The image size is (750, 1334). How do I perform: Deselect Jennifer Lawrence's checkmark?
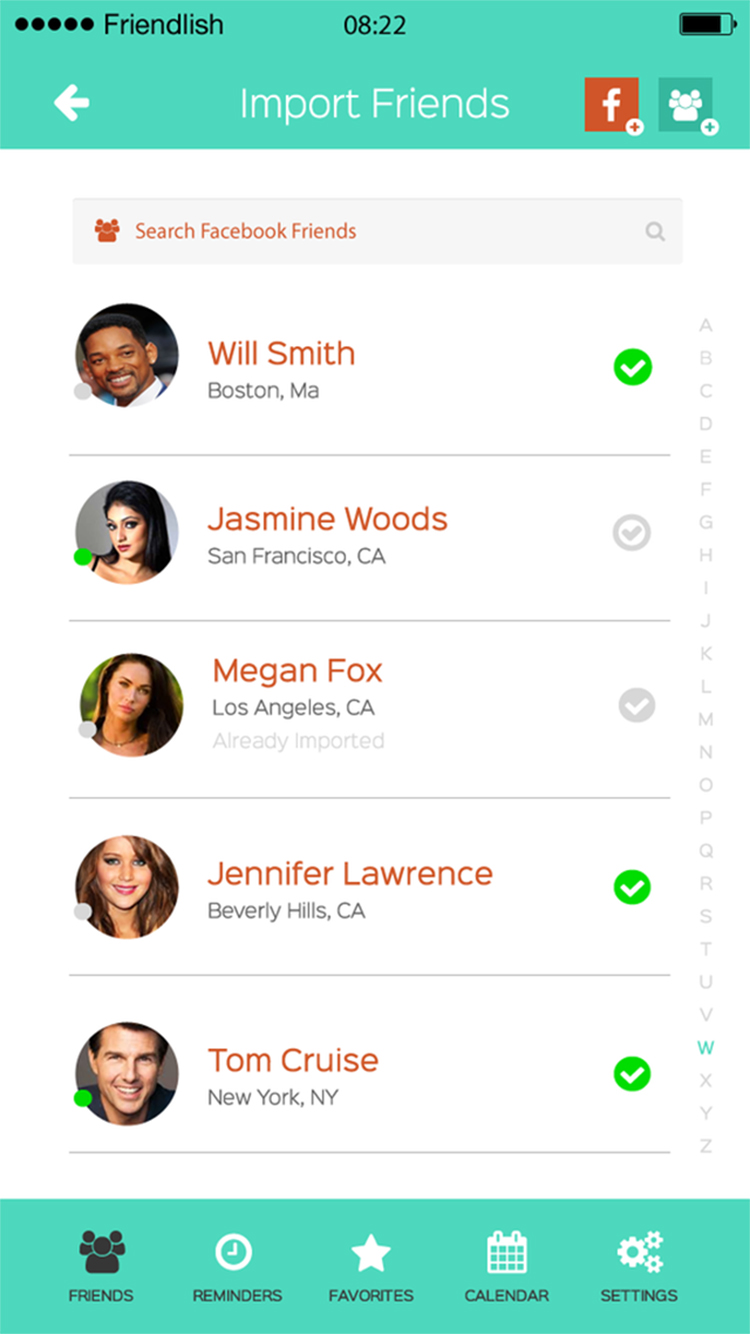point(632,887)
